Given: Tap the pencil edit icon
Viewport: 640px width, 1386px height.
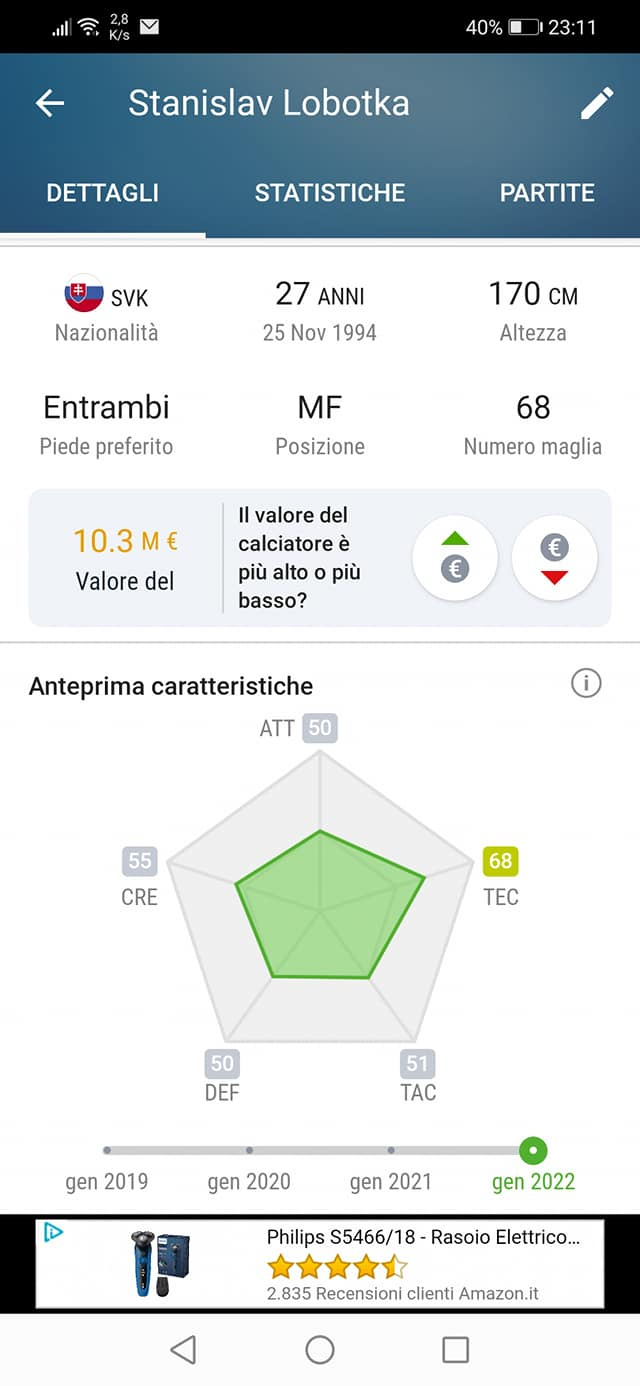Looking at the screenshot, I should (x=597, y=103).
